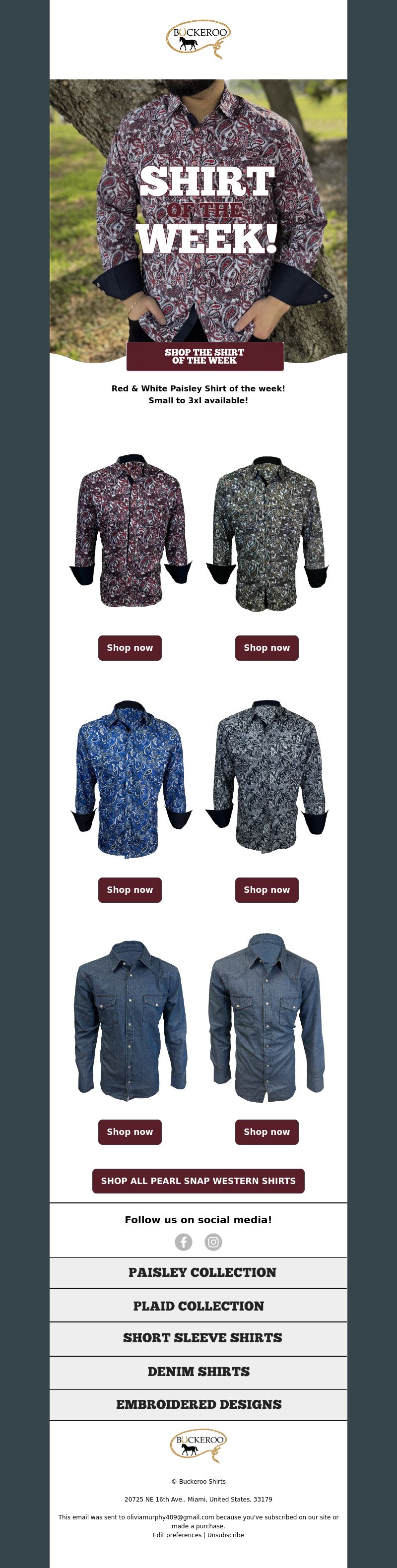Shop now for the lighter denim shirt
Image resolution: width=397 pixels, height=1568 pixels.
(x=266, y=1131)
